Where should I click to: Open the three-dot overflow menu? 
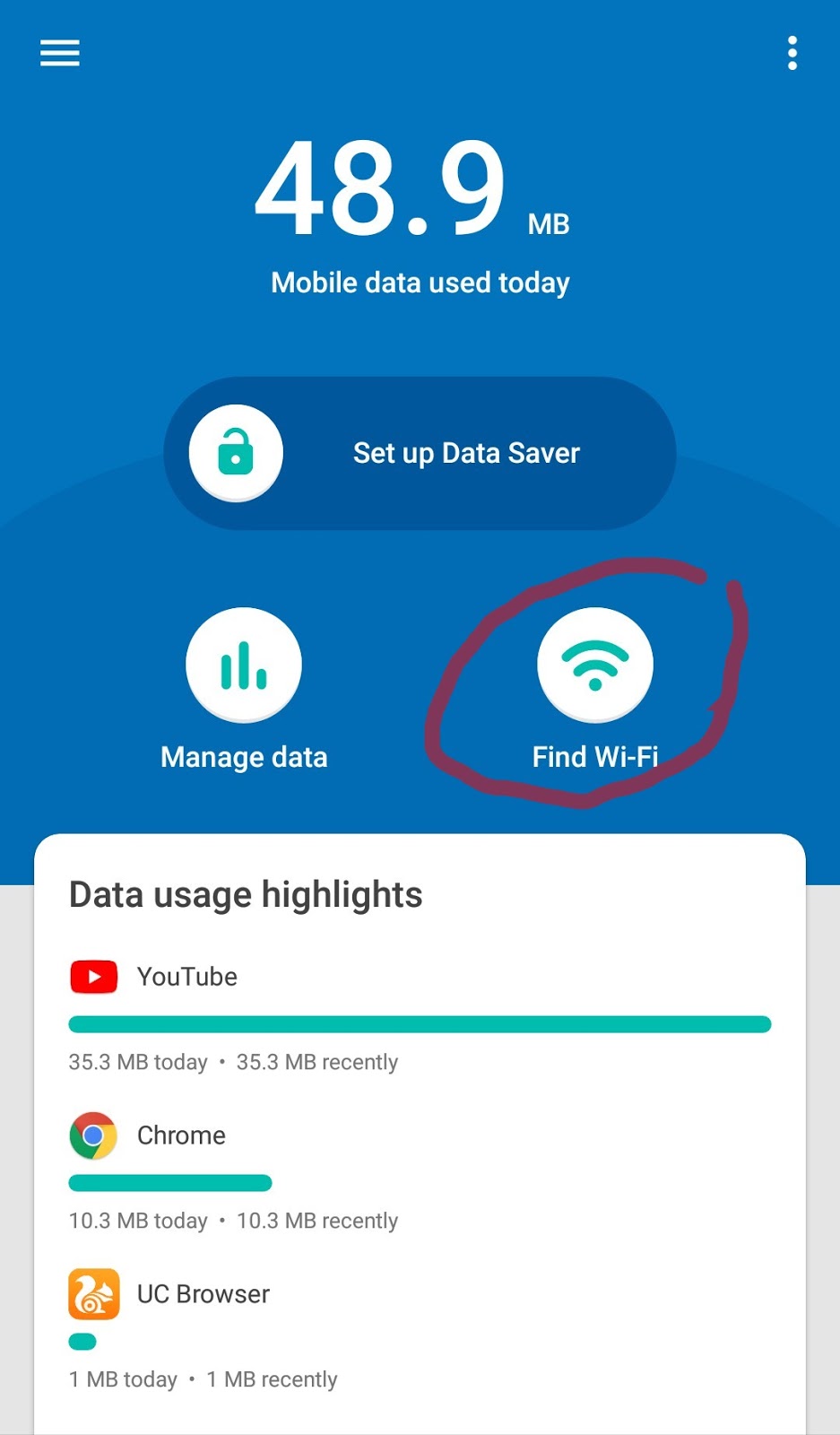(x=792, y=53)
